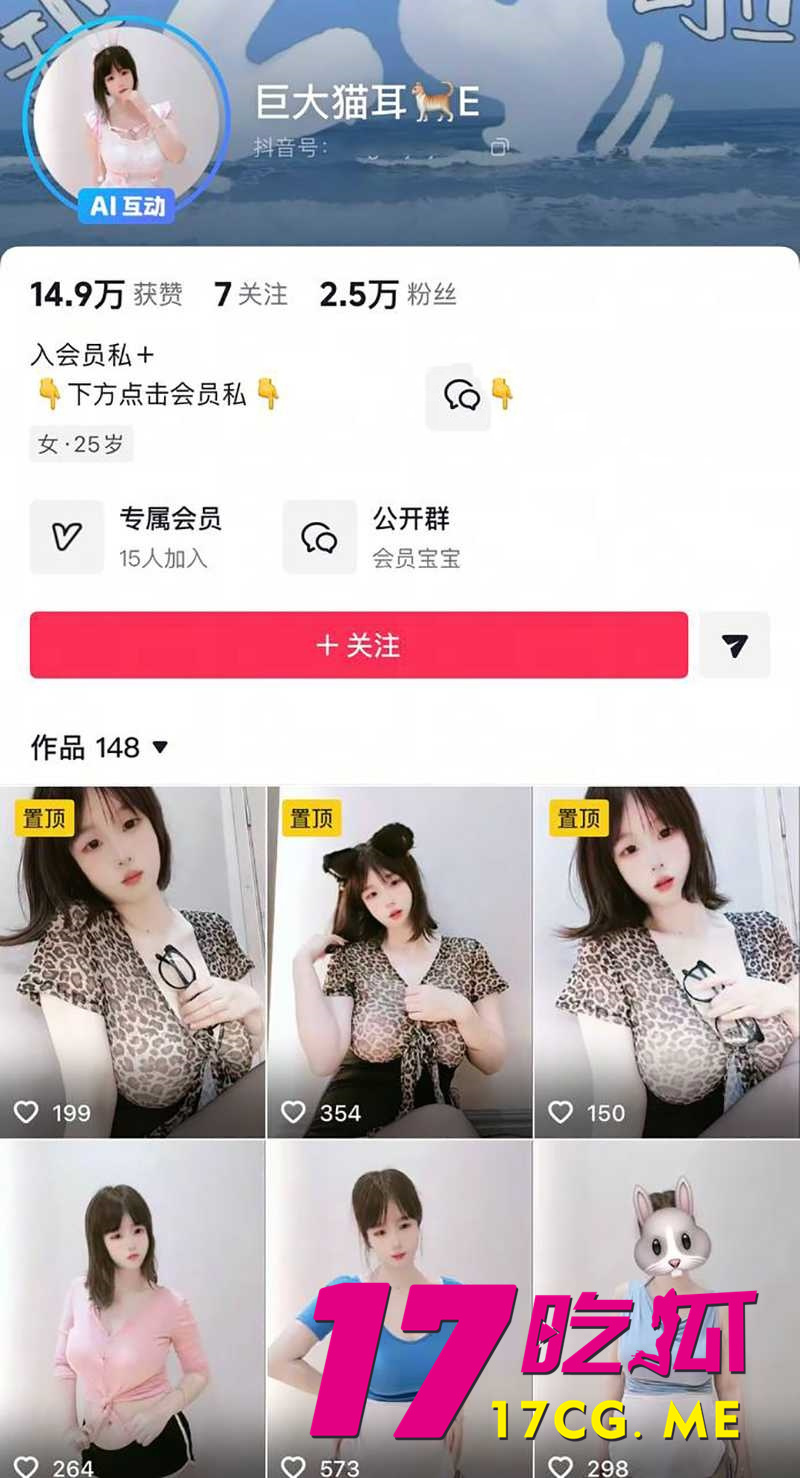800x1478 pixels.
Task: Open the 15人加入 member list
Action: [161, 559]
